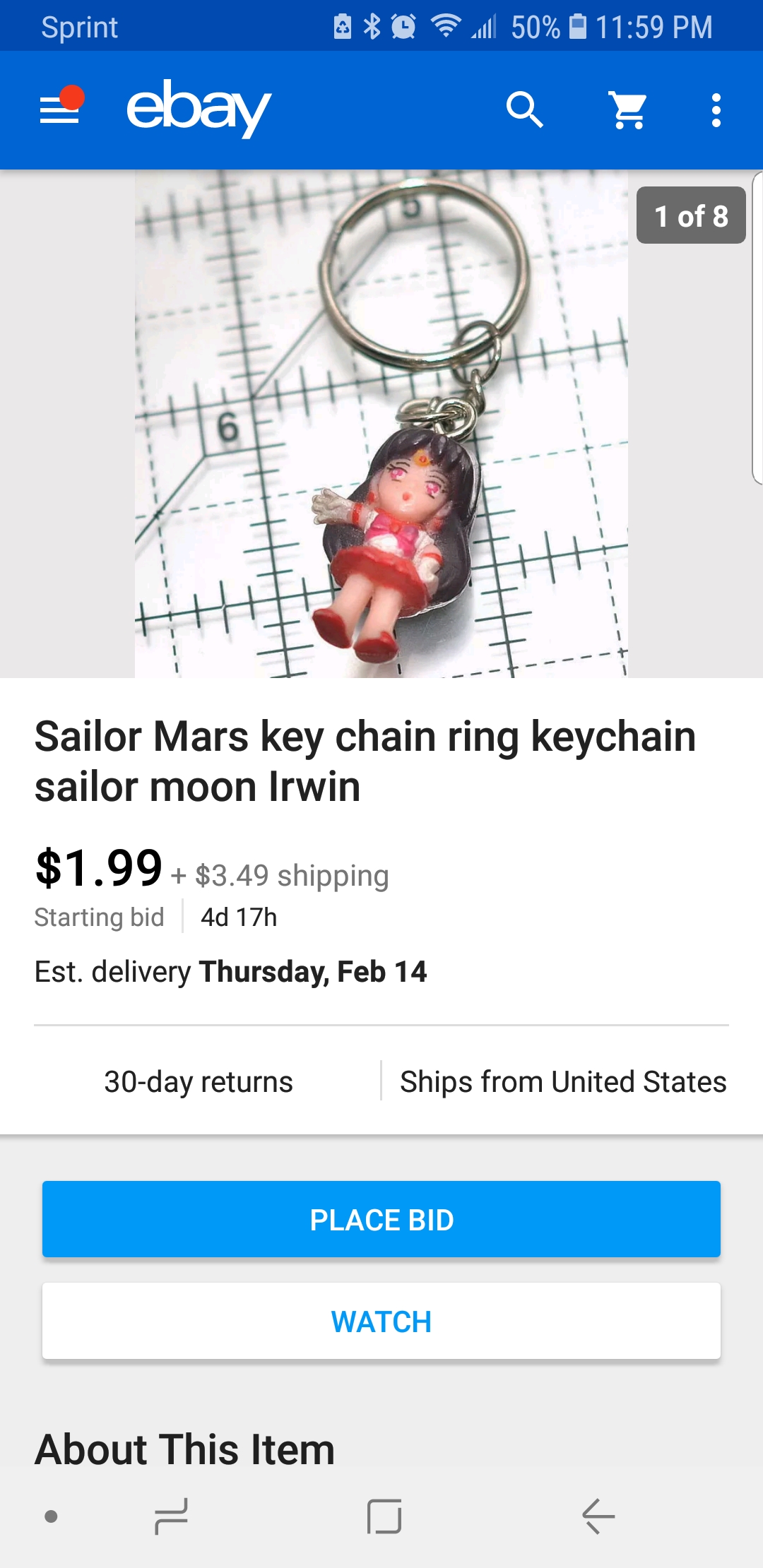Screen dimensions: 763x1568
Task: Add this item to your watch list
Action: [381, 1321]
